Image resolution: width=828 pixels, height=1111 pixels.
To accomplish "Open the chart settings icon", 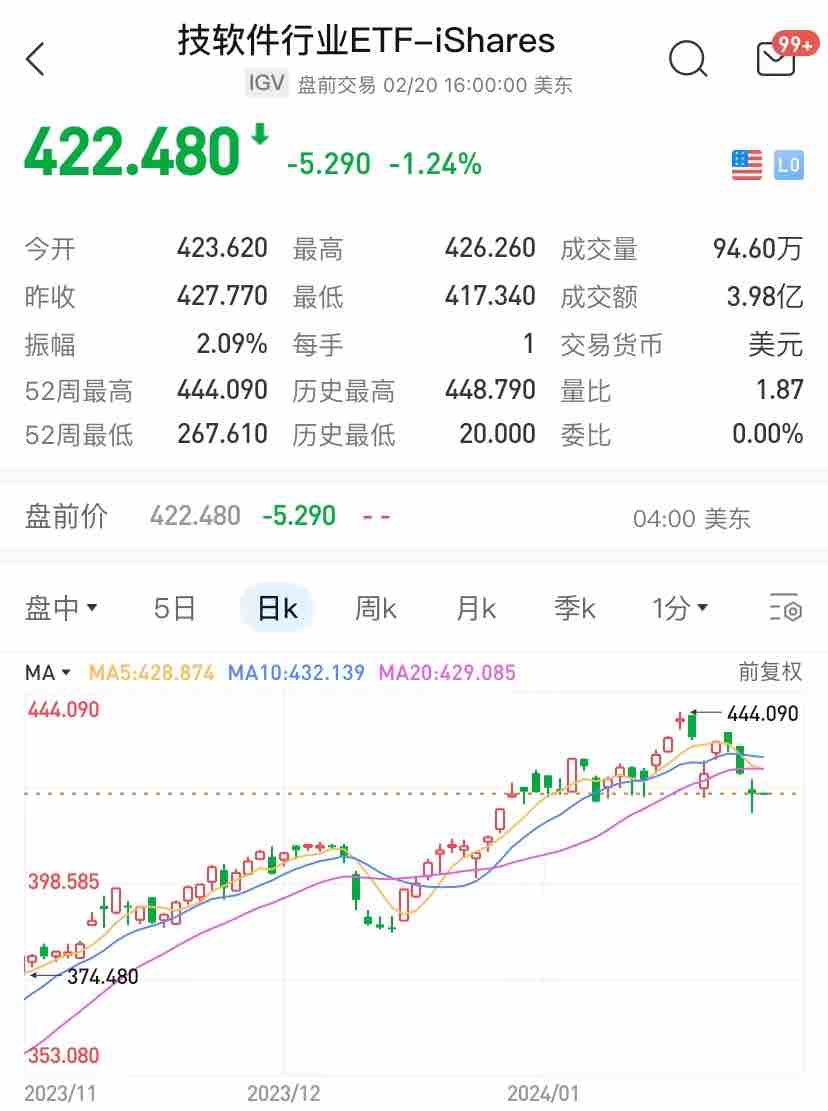I will point(785,608).
